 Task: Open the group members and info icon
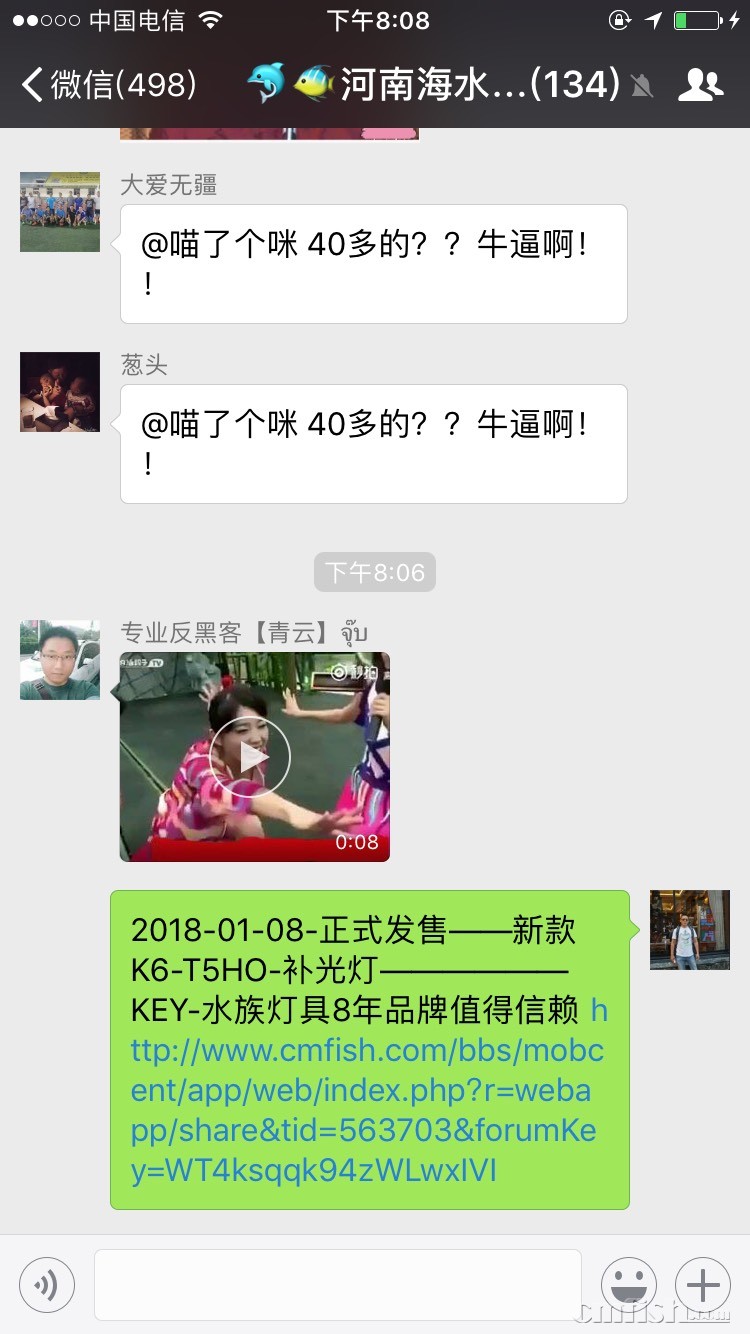(700, 85)
